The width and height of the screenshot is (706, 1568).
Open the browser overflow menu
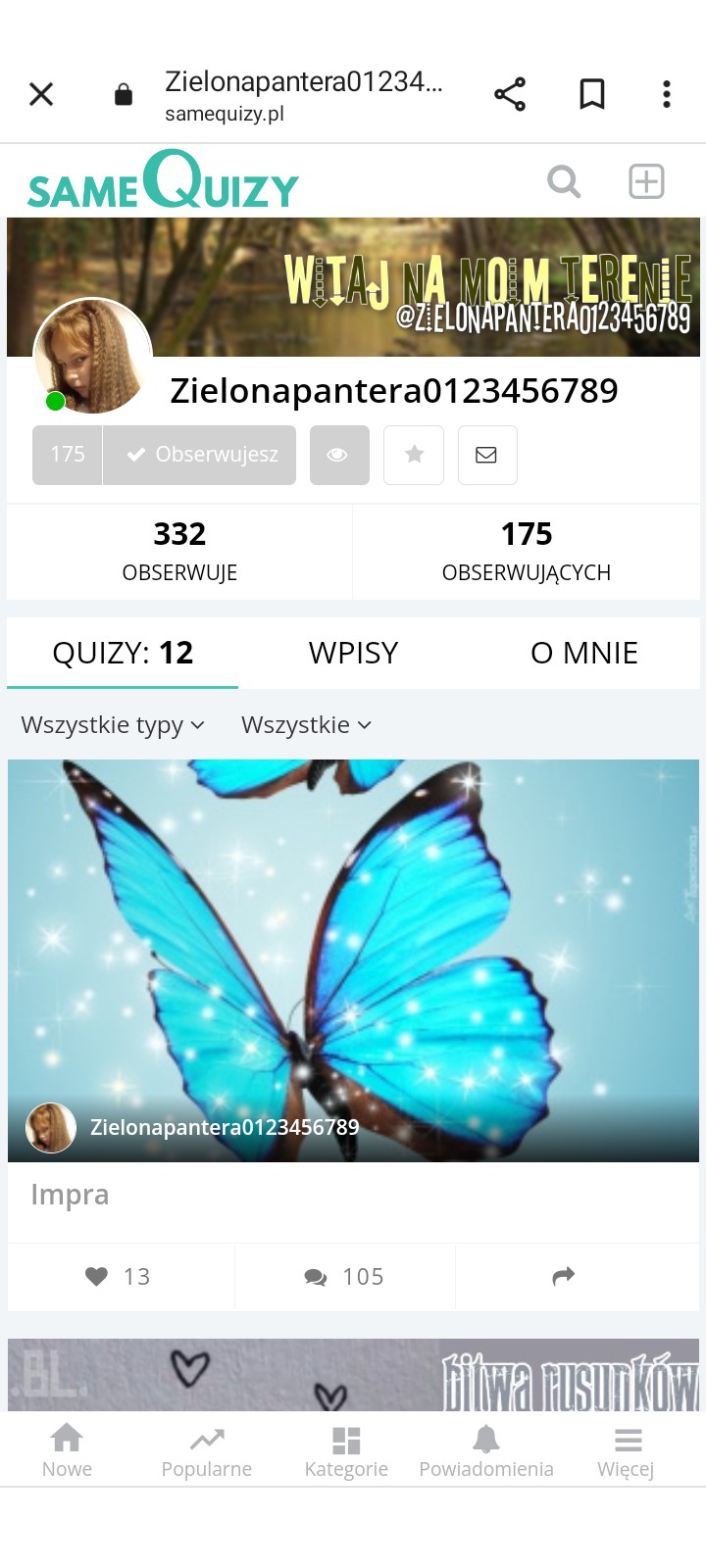pos(667,94)
